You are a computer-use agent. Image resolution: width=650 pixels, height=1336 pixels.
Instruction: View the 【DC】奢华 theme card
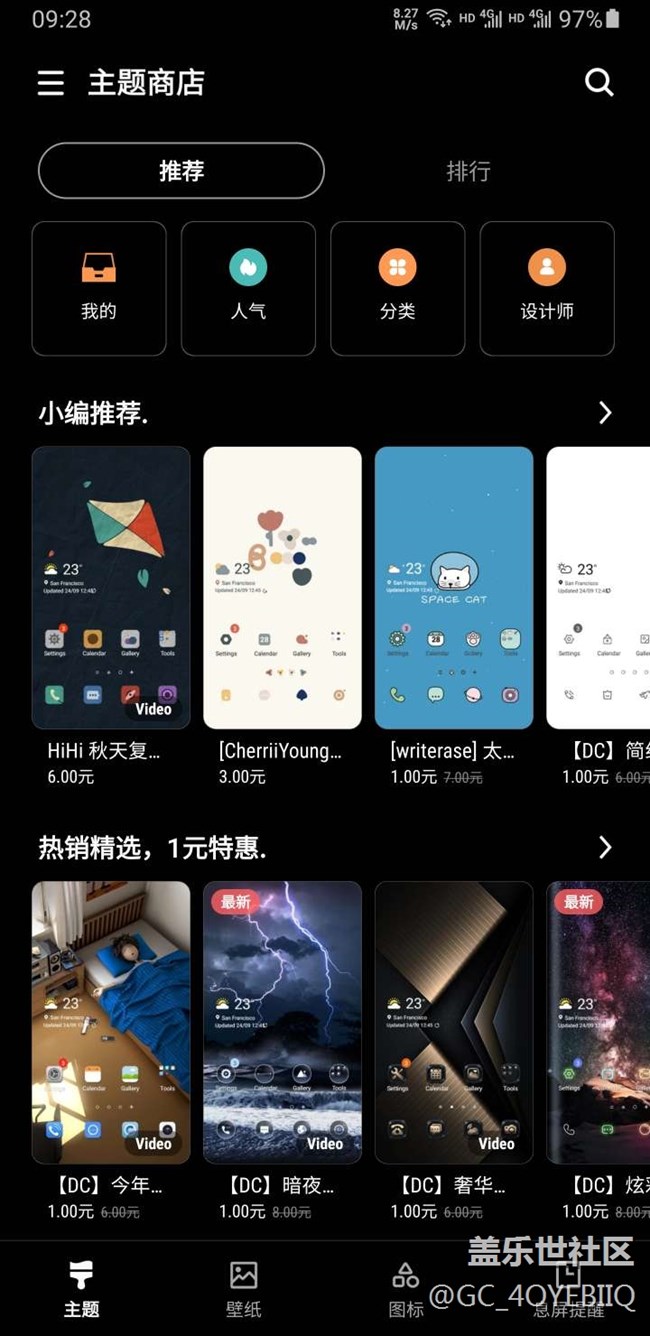pyautogui.click(x=454, y=1022)
